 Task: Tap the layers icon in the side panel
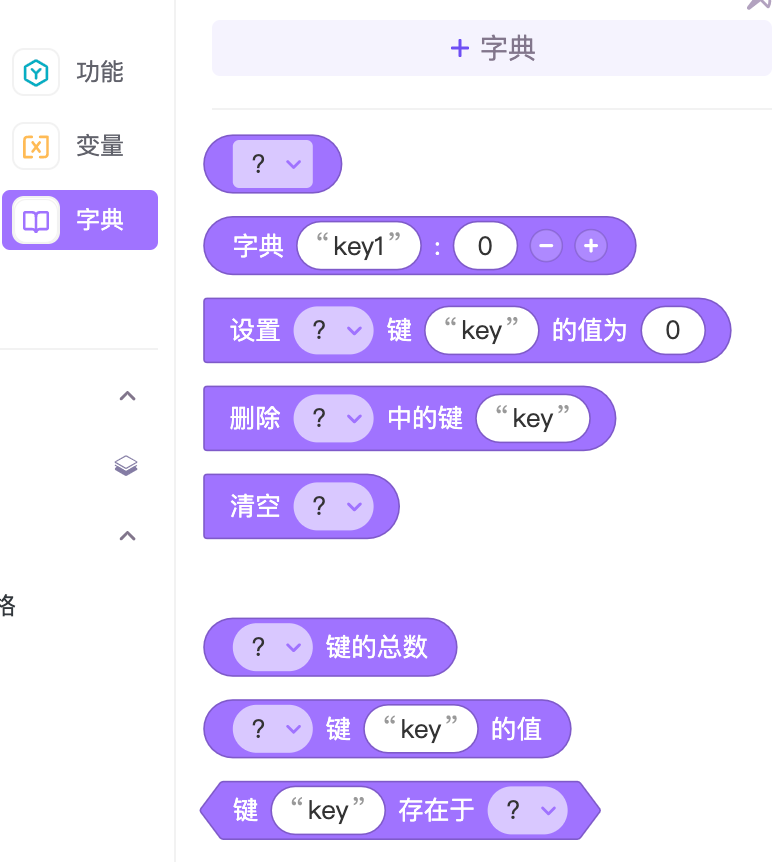tap(126, 466)
